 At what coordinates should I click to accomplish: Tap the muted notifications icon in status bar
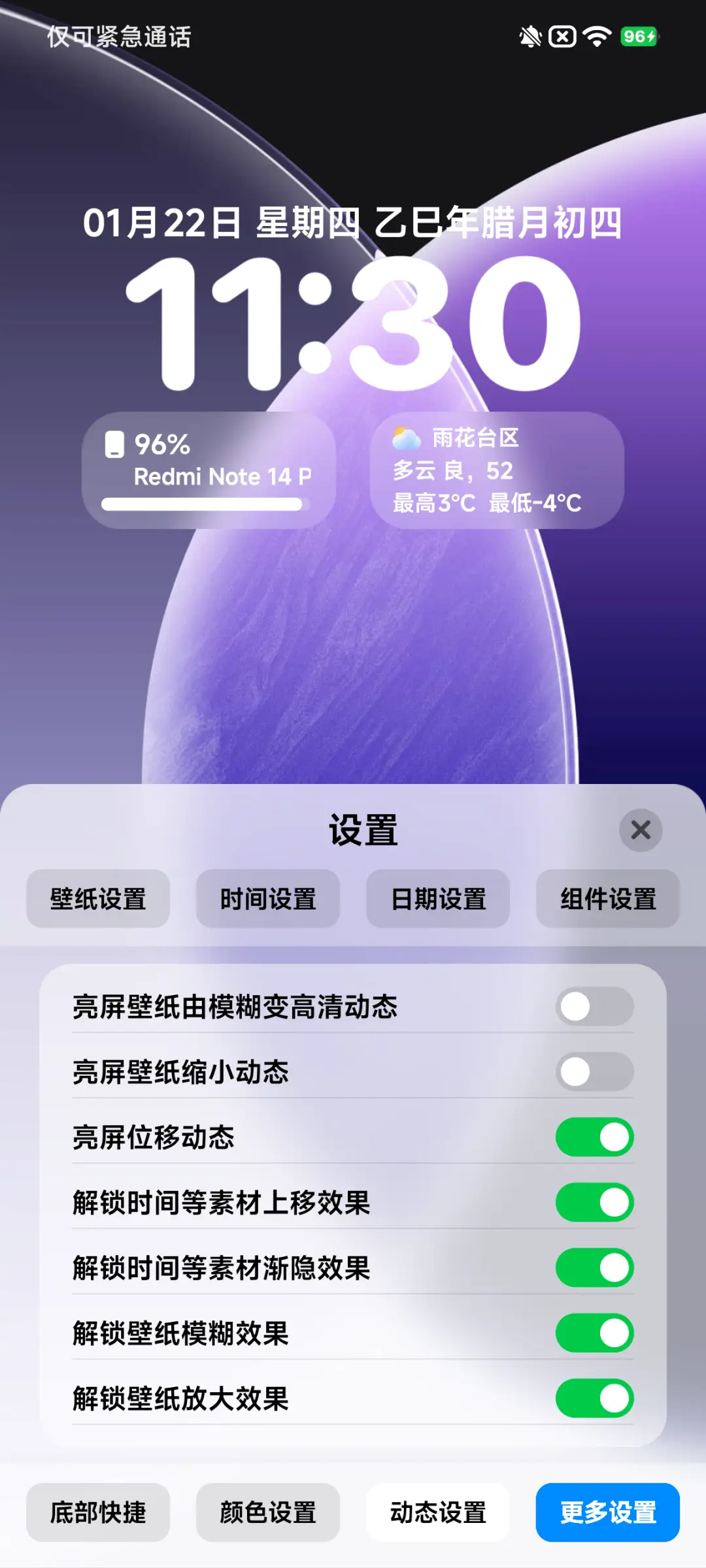[529, 38]
